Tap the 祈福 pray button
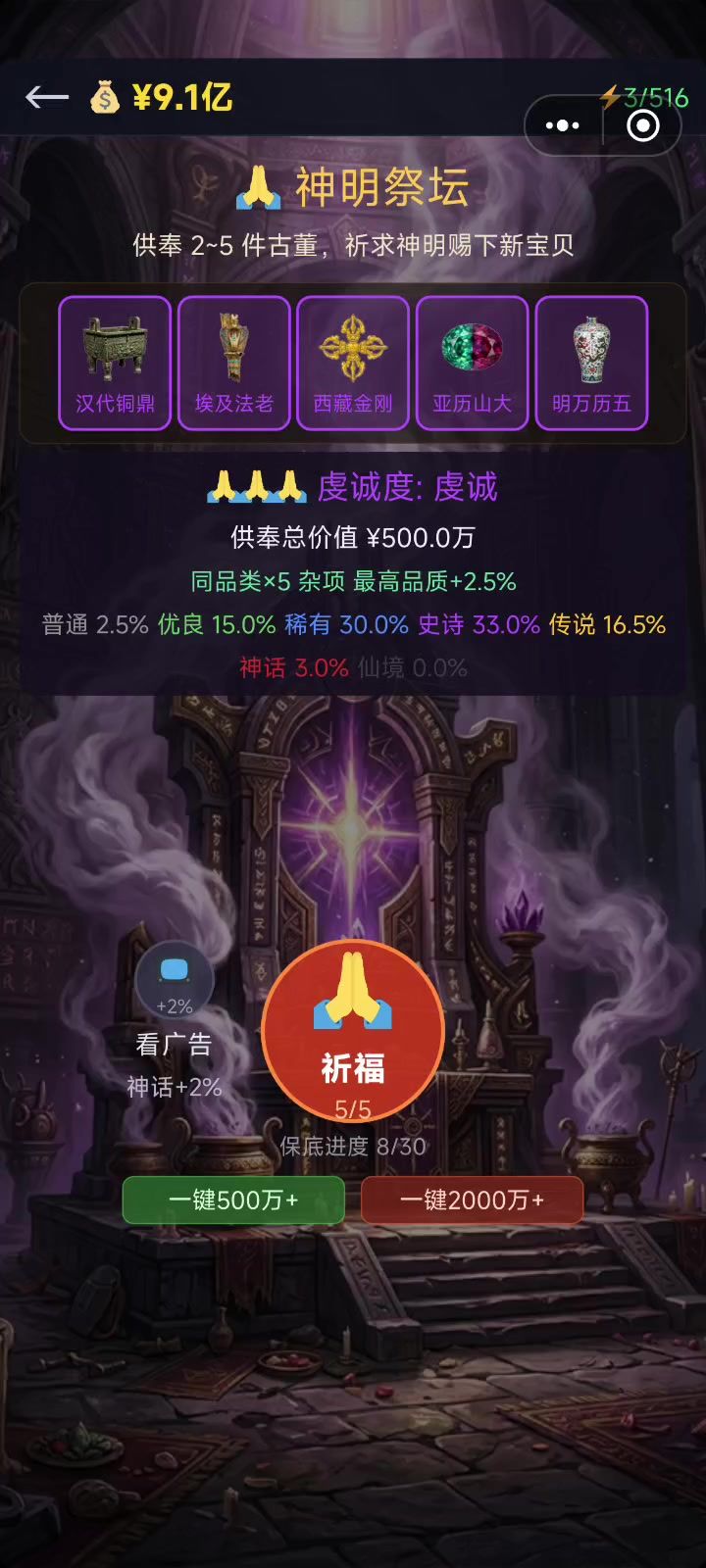 [x=353, y=1031]
